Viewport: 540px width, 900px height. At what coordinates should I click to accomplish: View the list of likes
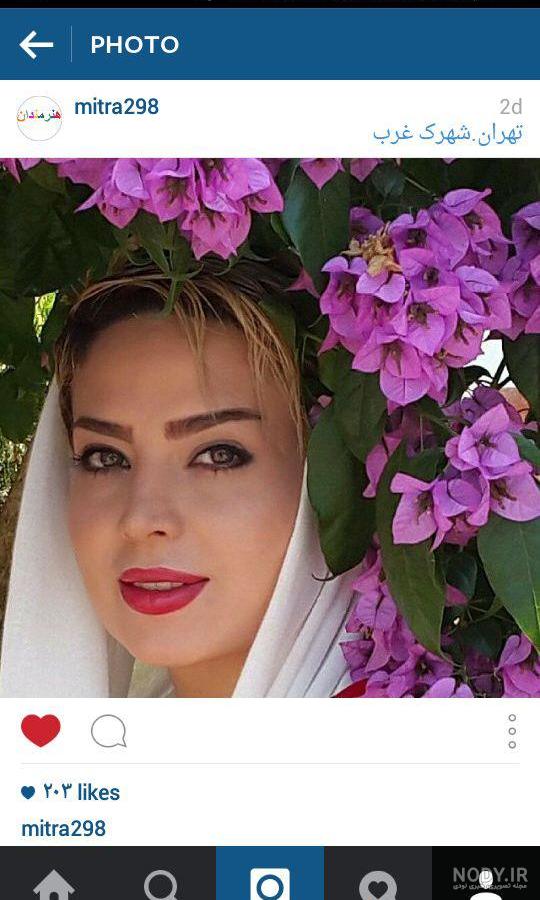[71, 793]
